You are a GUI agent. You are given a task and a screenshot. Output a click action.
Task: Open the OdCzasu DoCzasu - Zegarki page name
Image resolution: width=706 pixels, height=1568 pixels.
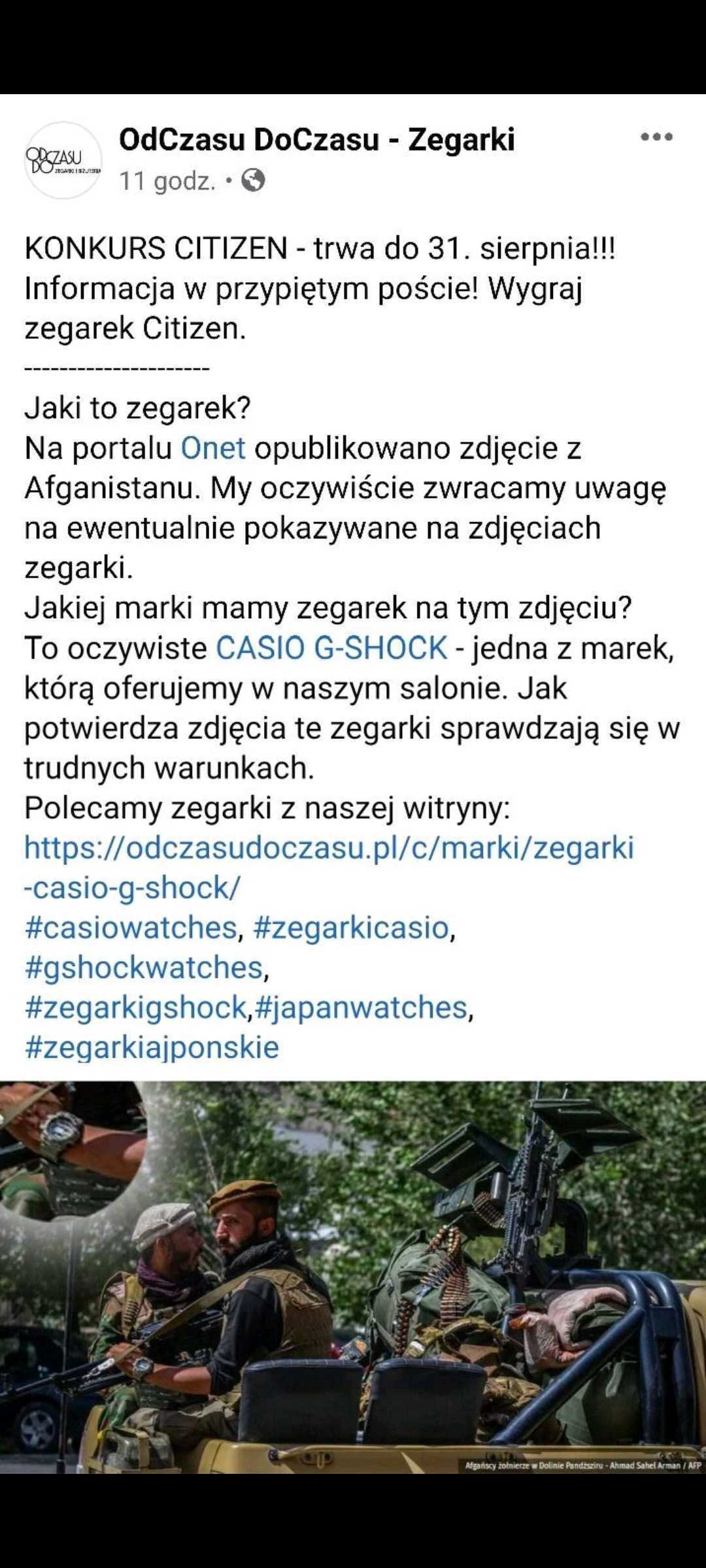(x=316, y=139)
